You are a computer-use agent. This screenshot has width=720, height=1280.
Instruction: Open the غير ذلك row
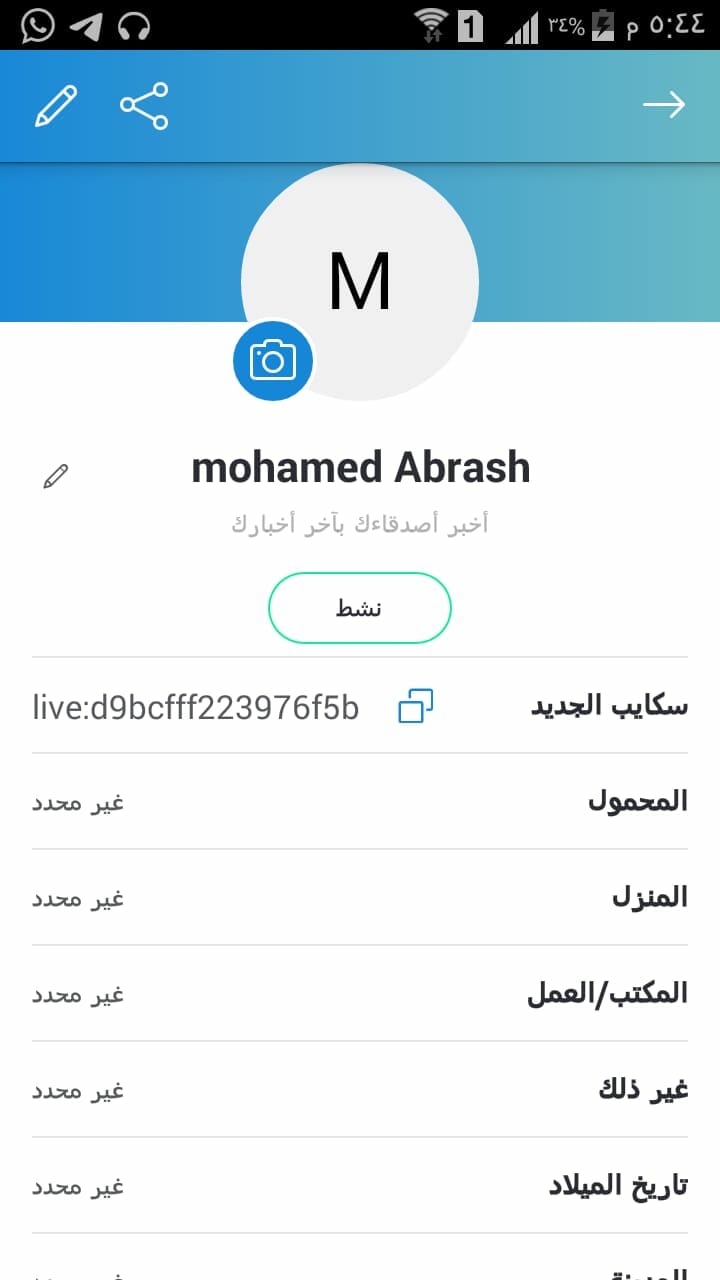click(x=360, y=1089)
